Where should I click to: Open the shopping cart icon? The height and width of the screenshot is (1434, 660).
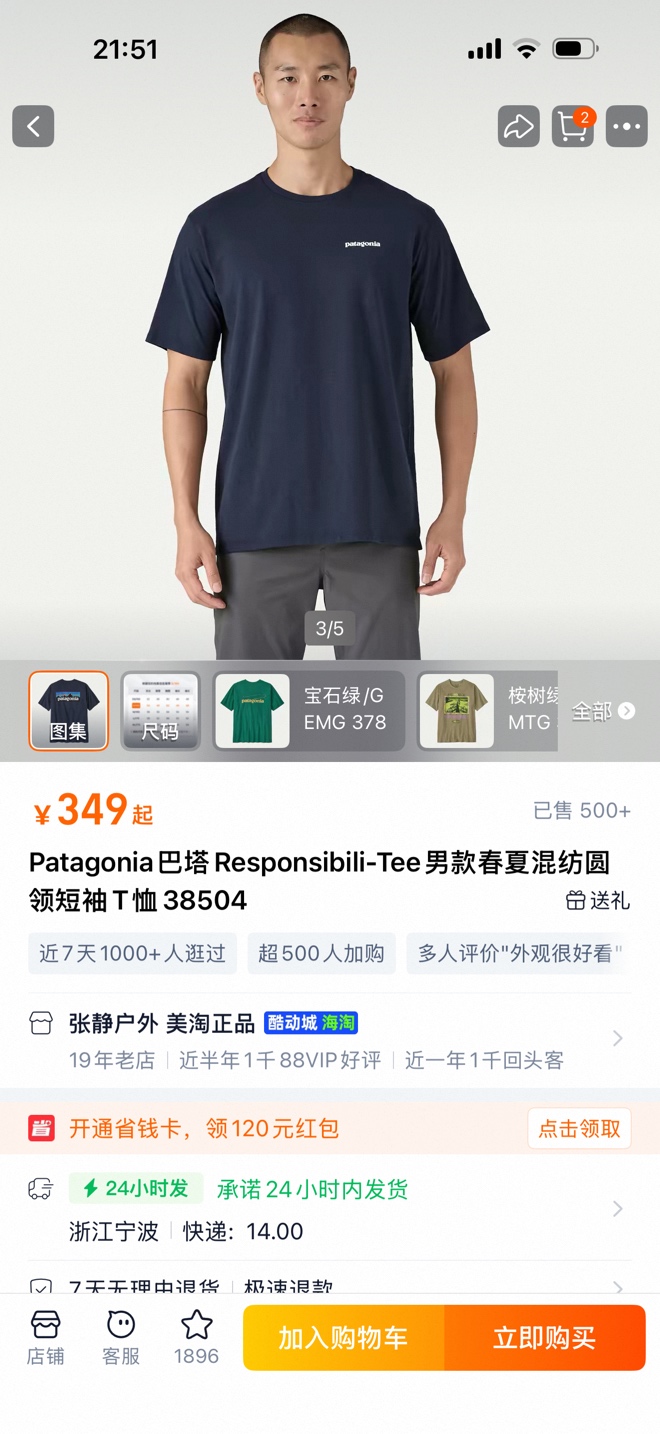tap(573, 127)
